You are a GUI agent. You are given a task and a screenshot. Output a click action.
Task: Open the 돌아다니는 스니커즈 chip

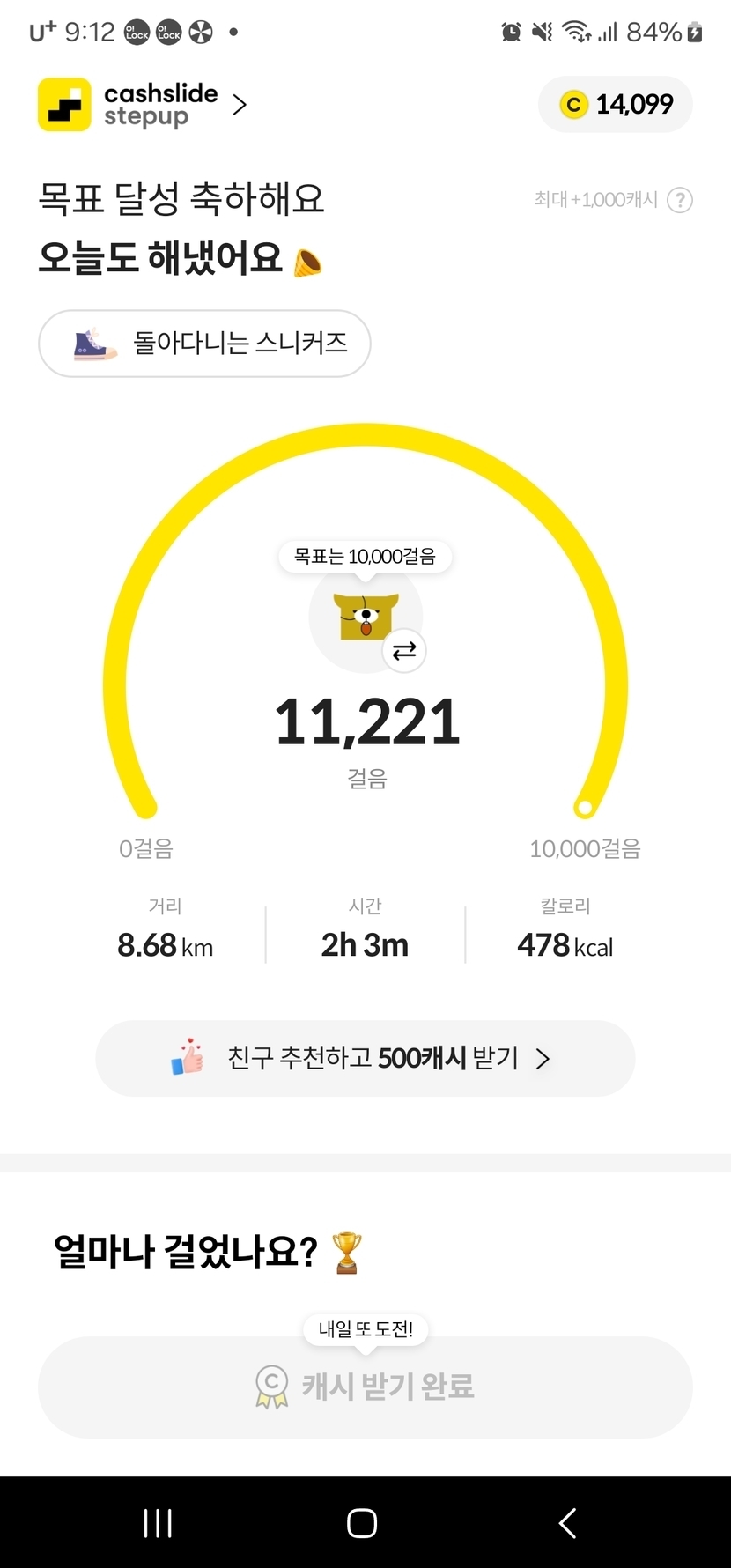(204, 344)
